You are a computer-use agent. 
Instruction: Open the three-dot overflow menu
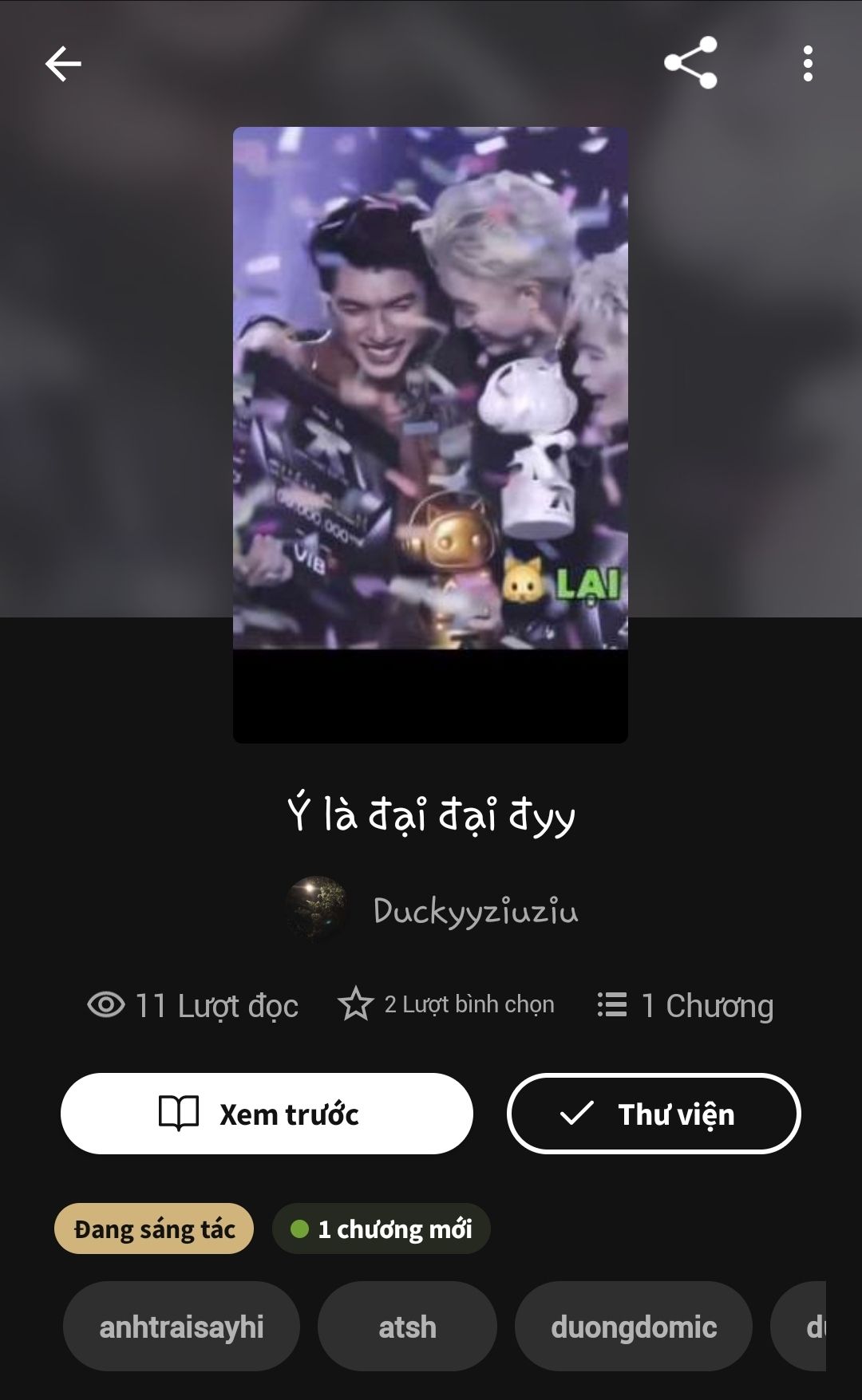808,64
